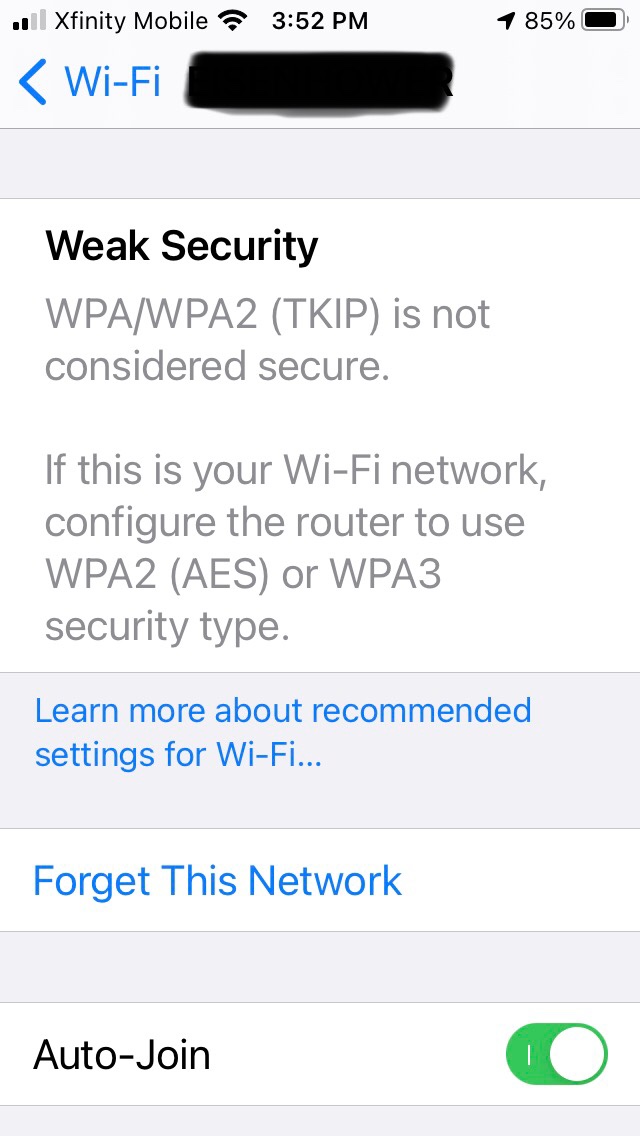Go back to Wi-Fi settings
The width and height of the screenshot is (640, 1136).
88,81
